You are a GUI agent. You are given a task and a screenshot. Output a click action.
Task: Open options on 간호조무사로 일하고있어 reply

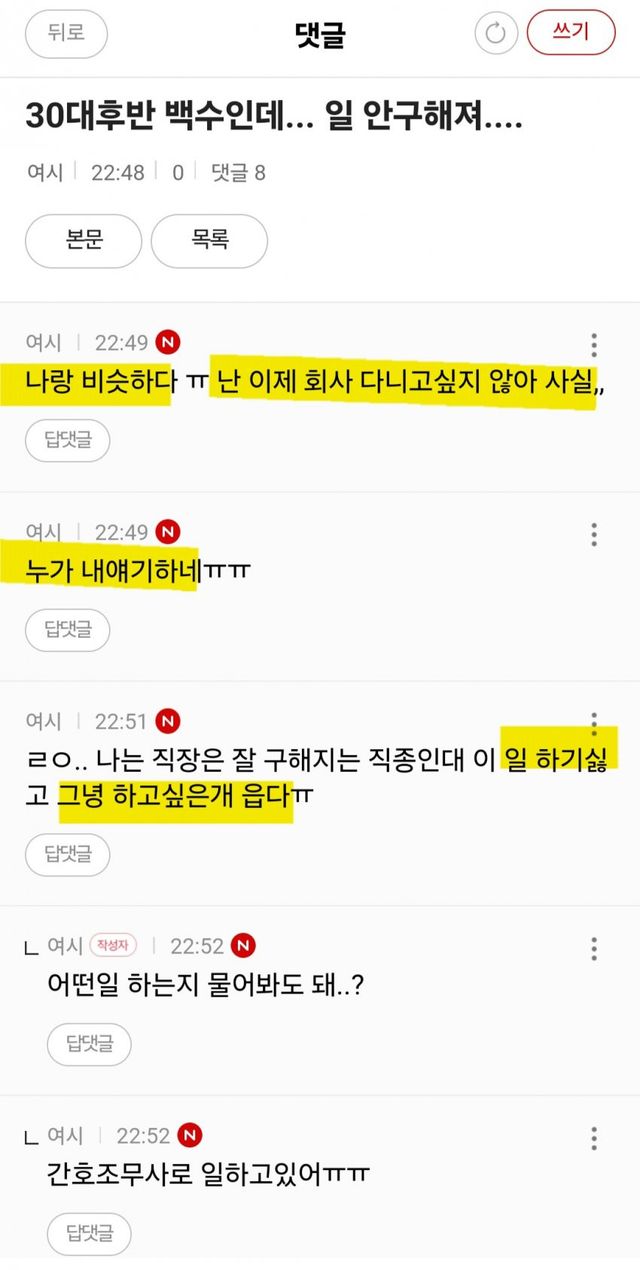tap(594, 1137)
